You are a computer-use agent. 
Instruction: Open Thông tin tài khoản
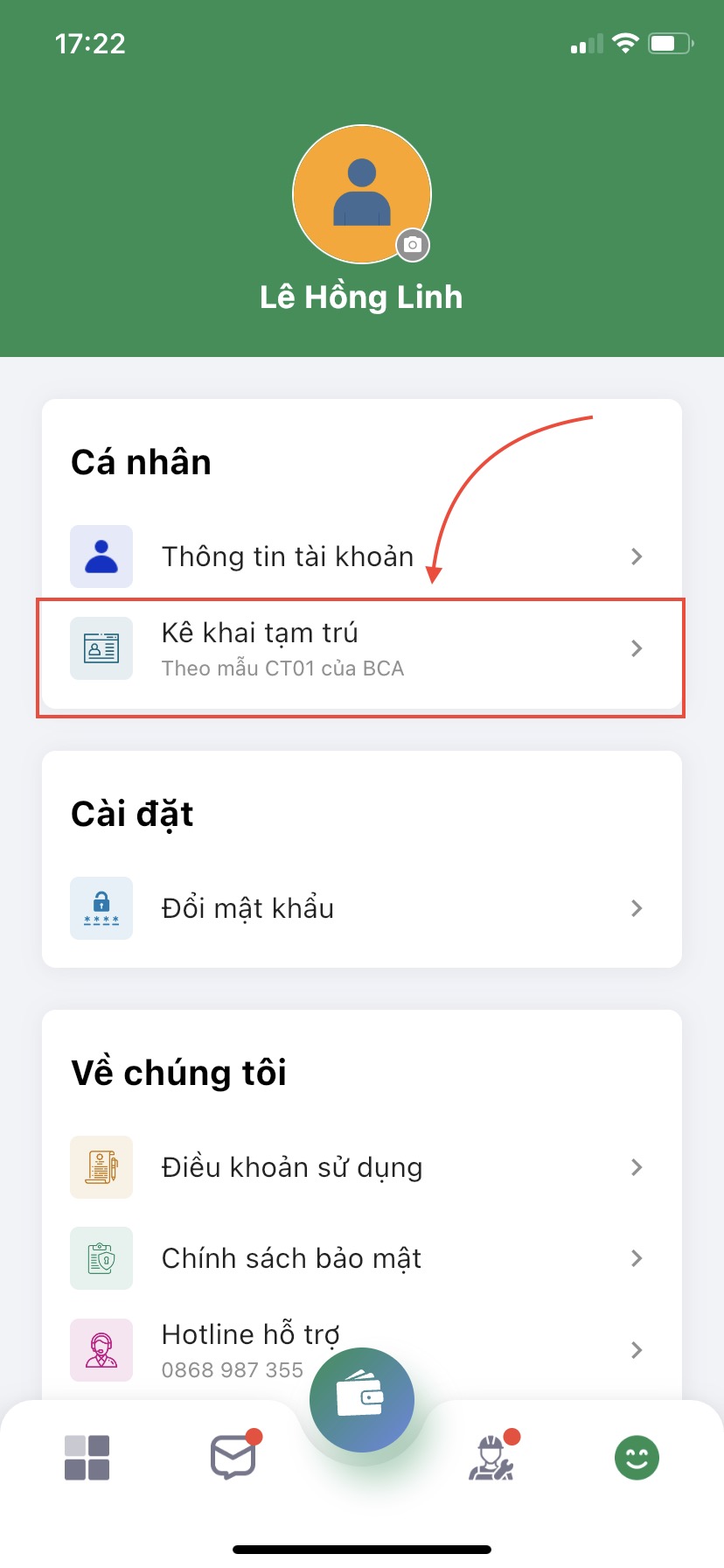pos(360,556)
